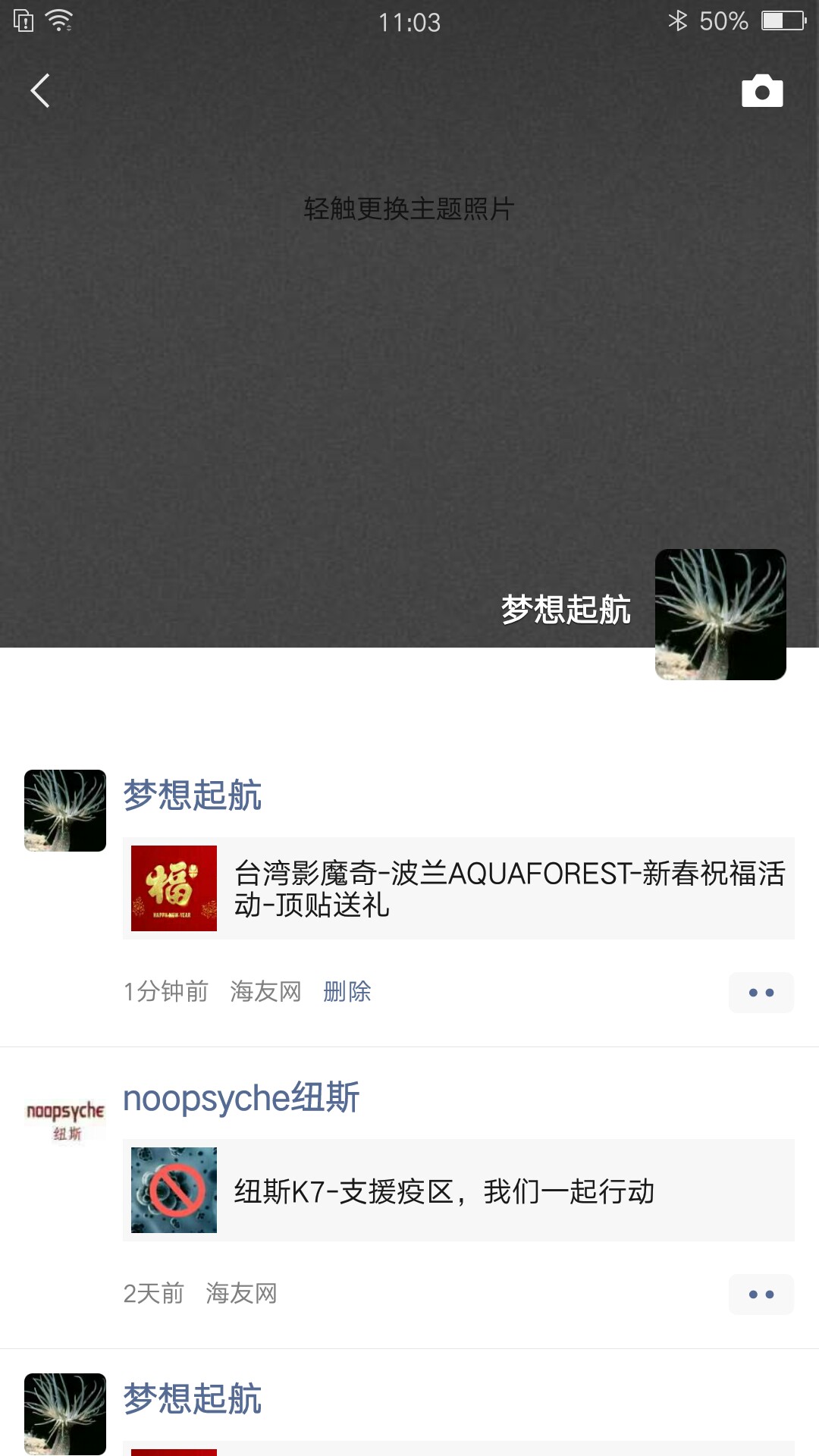
Task: Open the 纽斯K7-支援疫区 shared link
Action: click(458, 1191)
